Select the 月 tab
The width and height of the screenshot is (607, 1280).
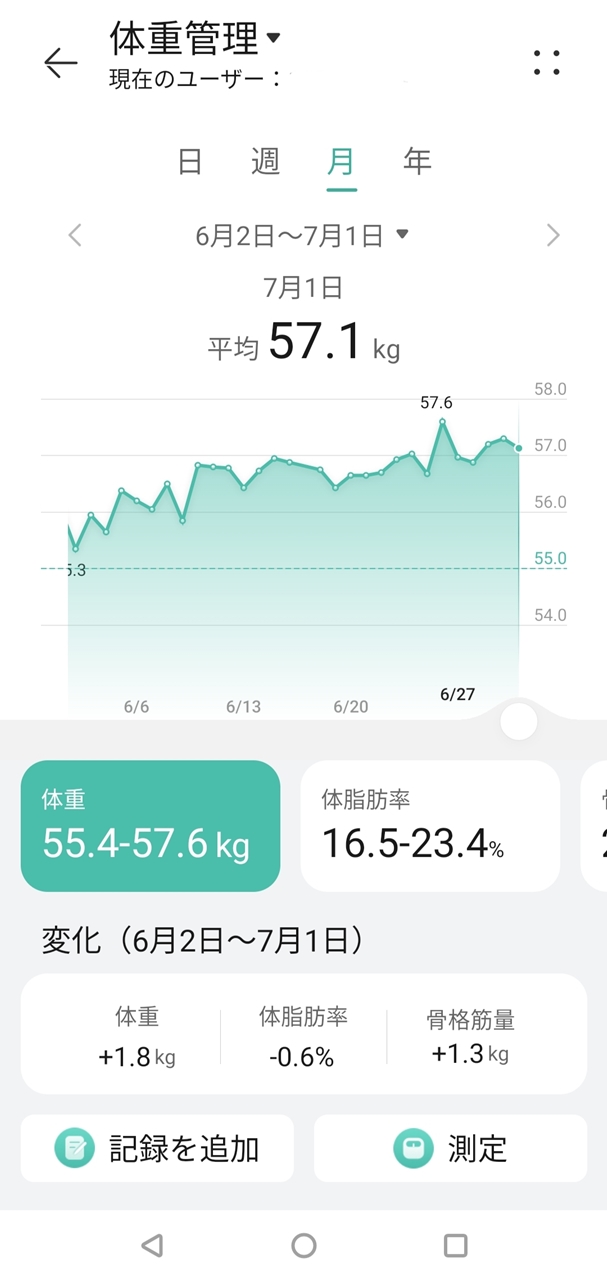click(x=341, y=162)
